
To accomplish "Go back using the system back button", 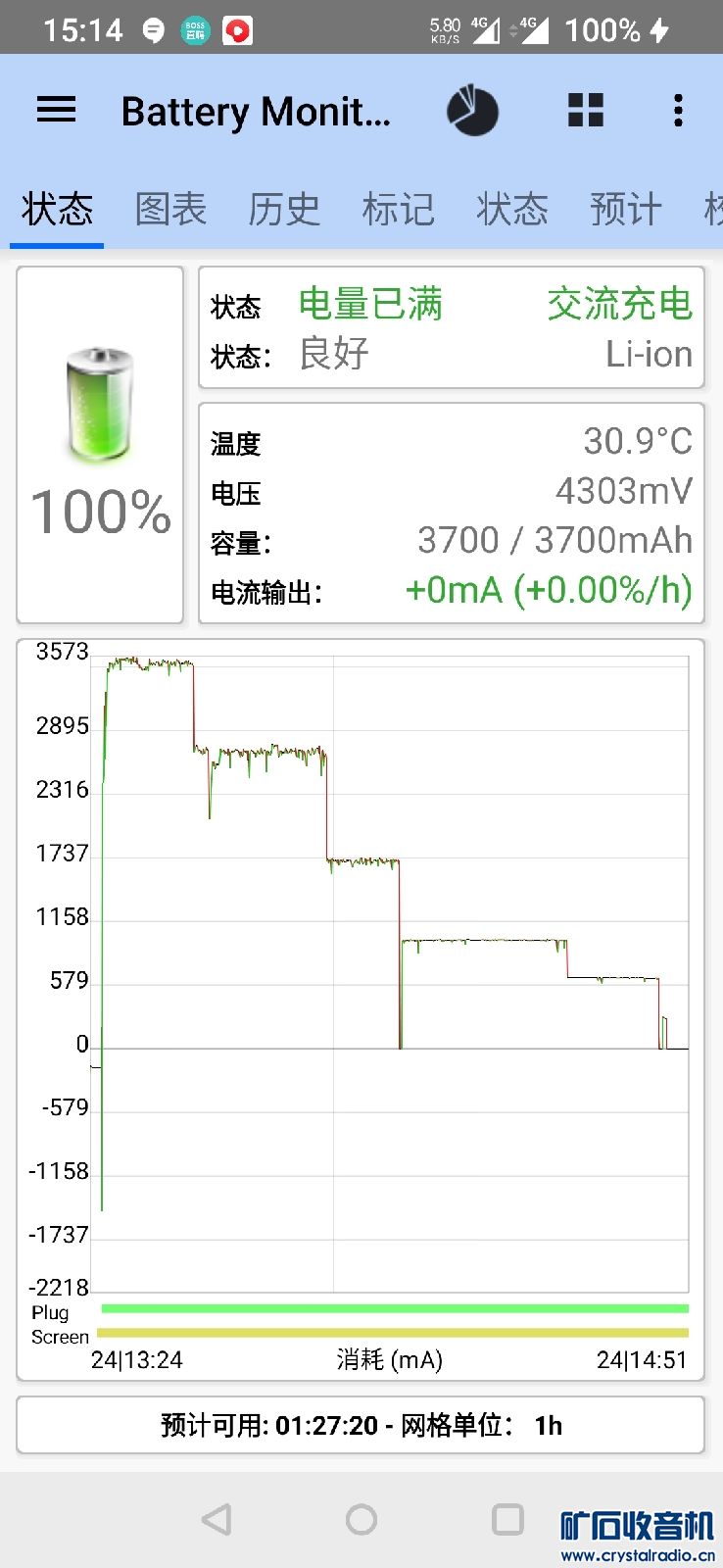I will click(217, 1519).
